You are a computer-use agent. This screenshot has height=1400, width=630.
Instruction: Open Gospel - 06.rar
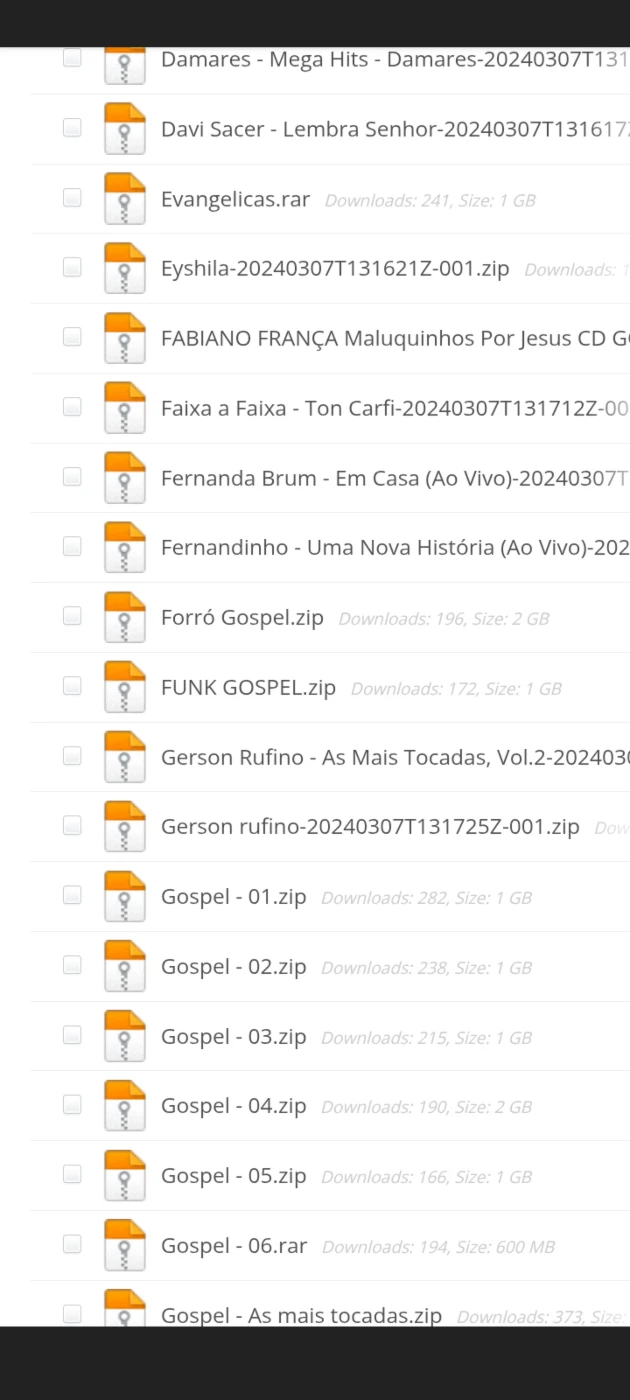(234, 1246)
